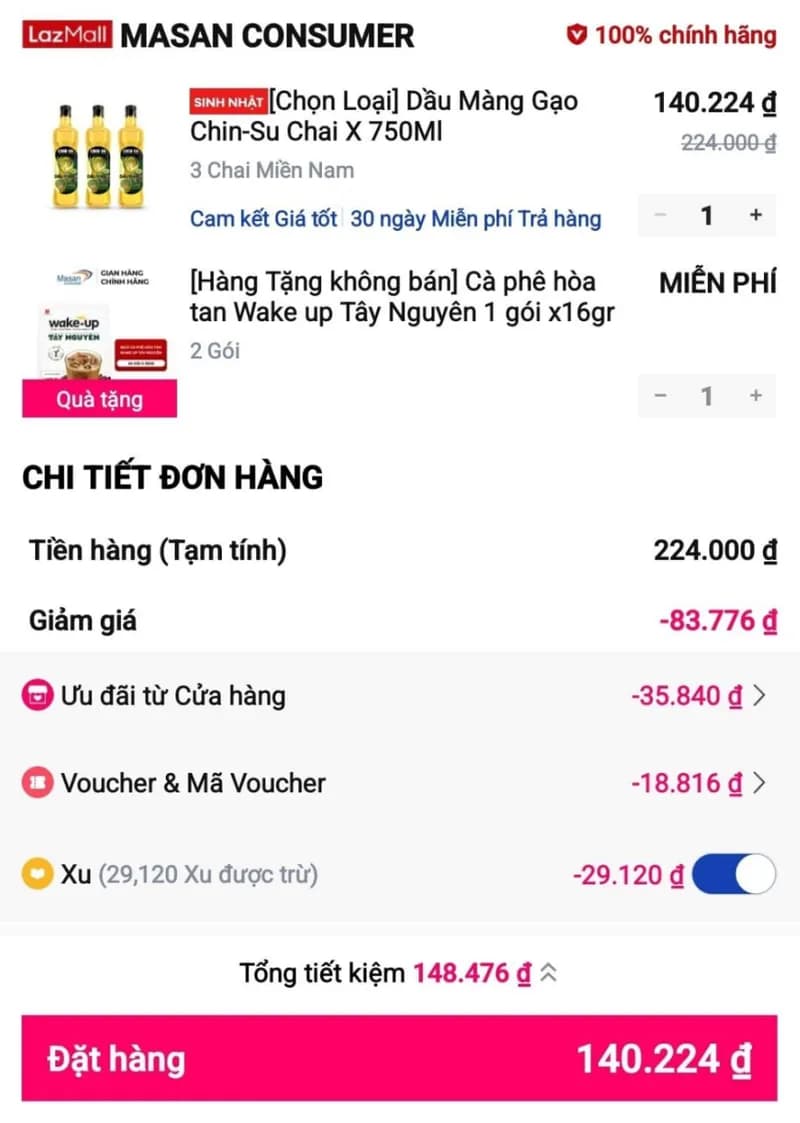Click the red voucher ticket icon
This screenshot has width=800, height=1123.
click(x=37, y=784)
